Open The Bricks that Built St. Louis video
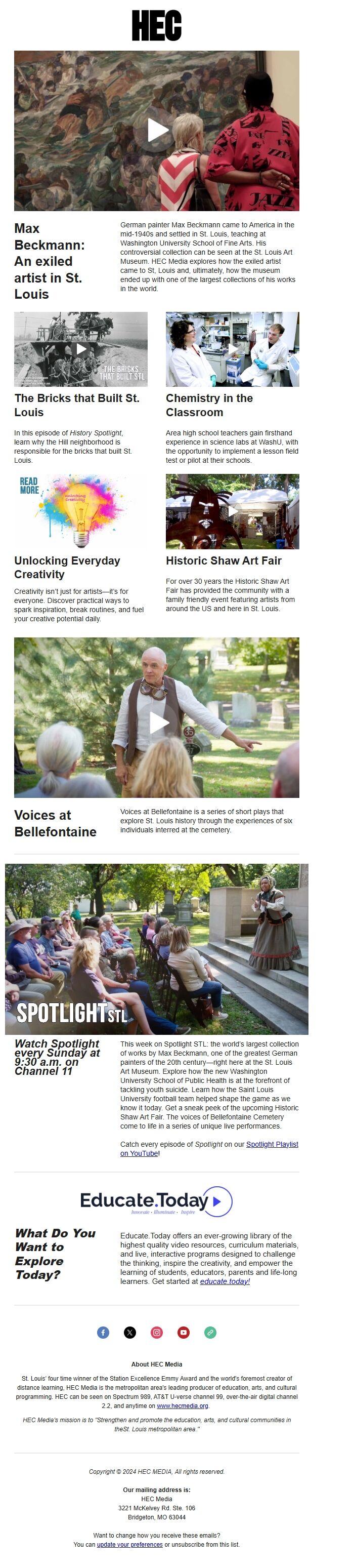The image size is (354, 1568). tap(80, 349)
